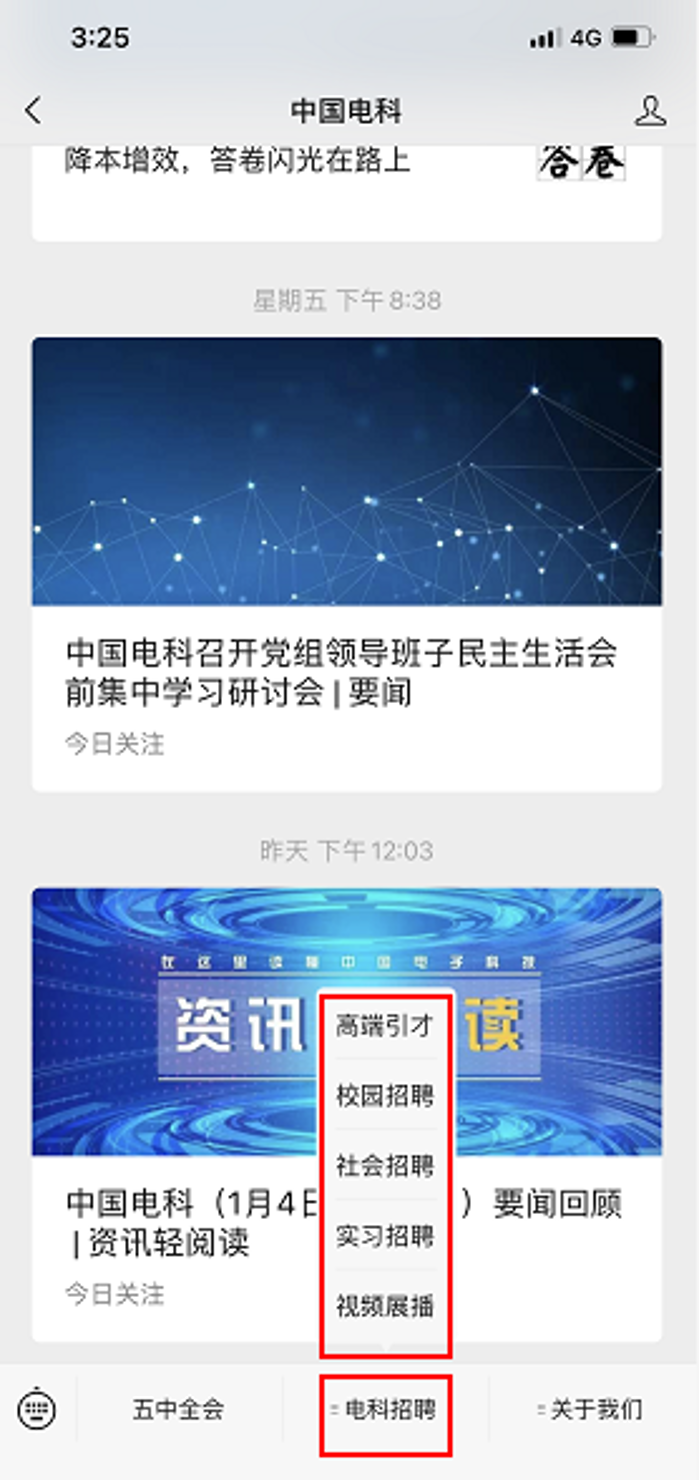Select the 实习招聘 entry
The width and height of the screenshot is (699, 1480).
(x=385, y=1236)
